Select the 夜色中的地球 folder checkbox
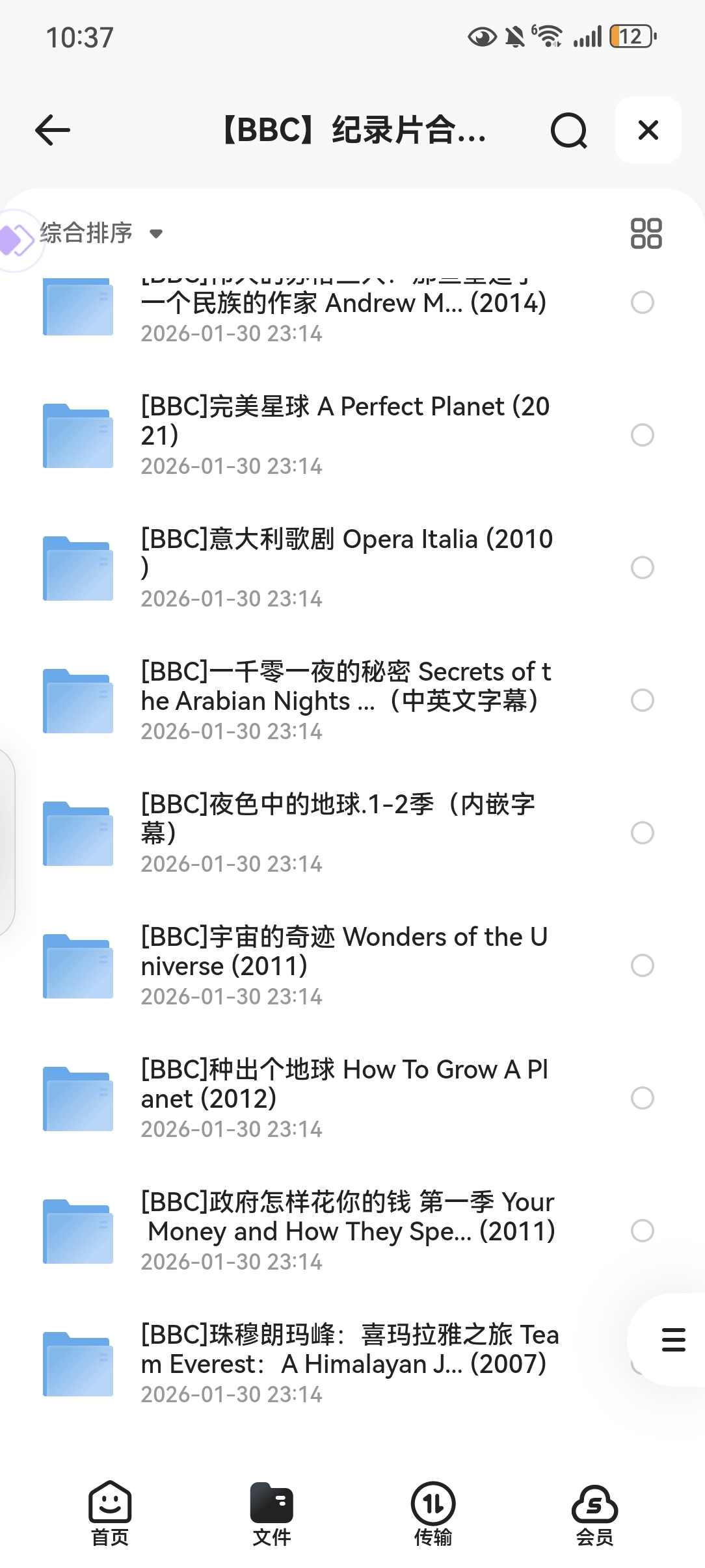 pyautogui.click(x=642, y=833)
